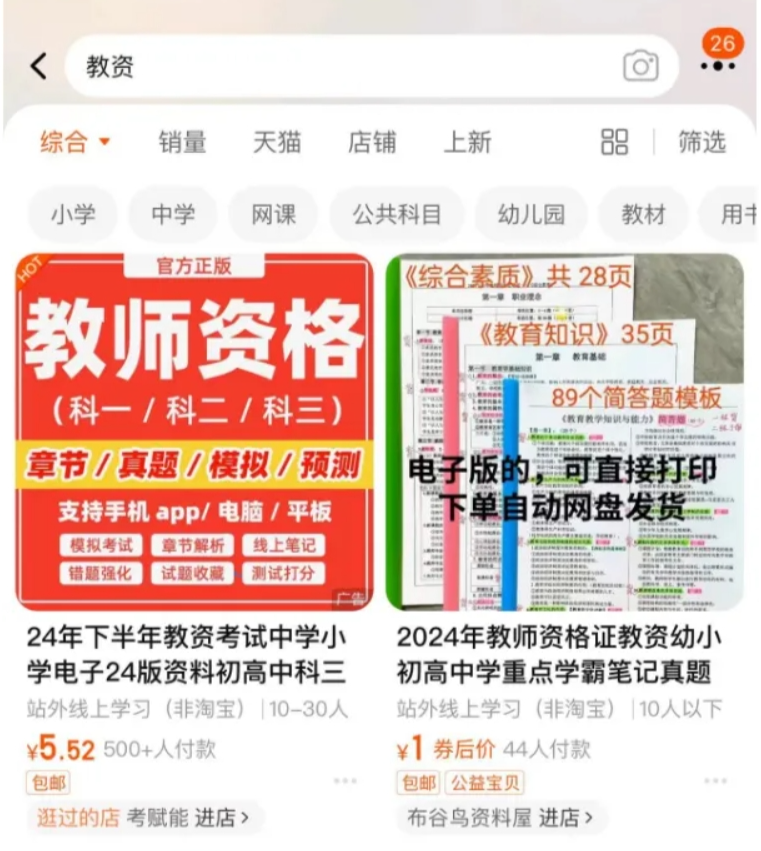The height and width of the screenshot is (851, 761).
Task: Open the three-dot menu with 26 badge
Action: click(x=718, y=66)
